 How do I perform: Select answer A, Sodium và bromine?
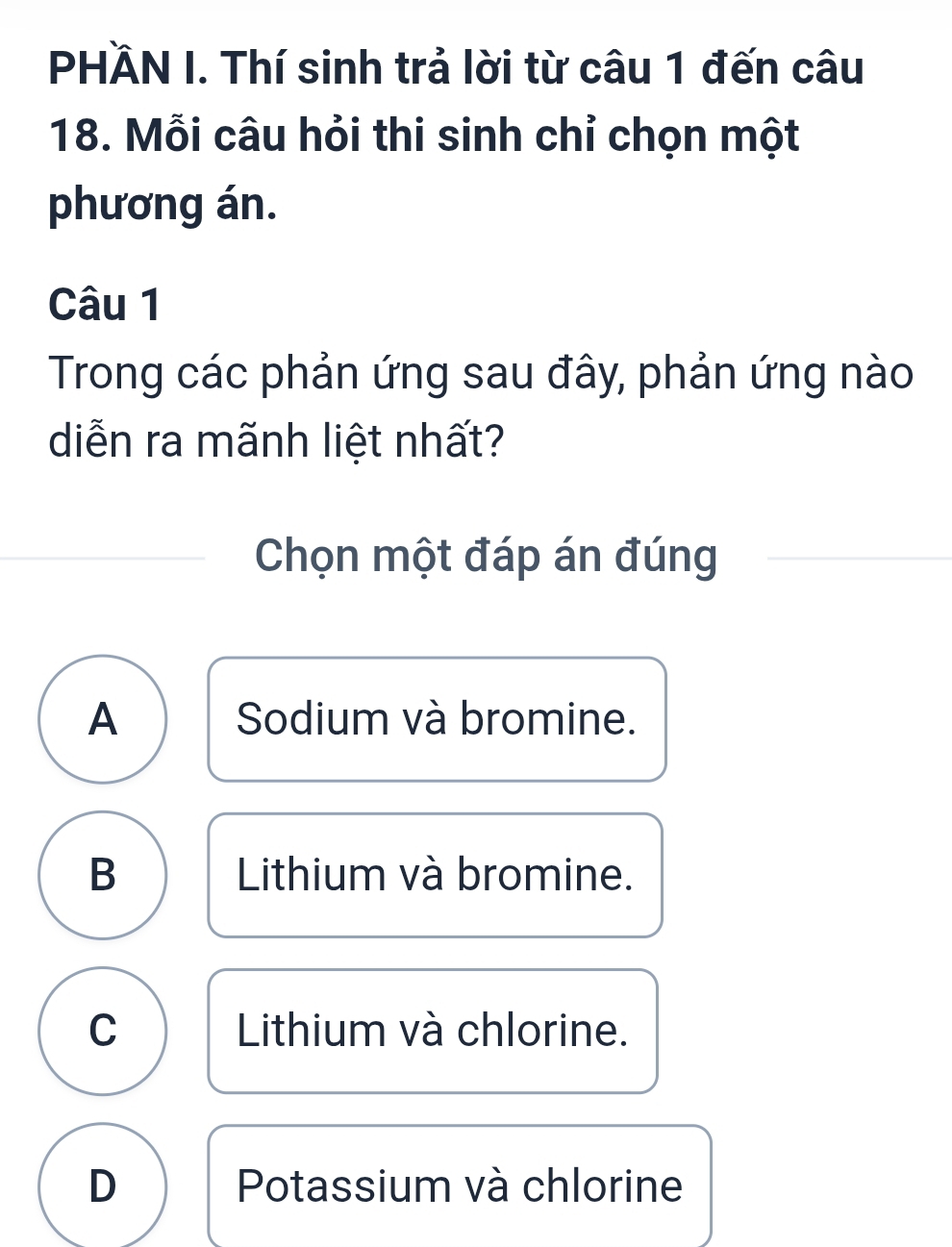pos(102,719)
